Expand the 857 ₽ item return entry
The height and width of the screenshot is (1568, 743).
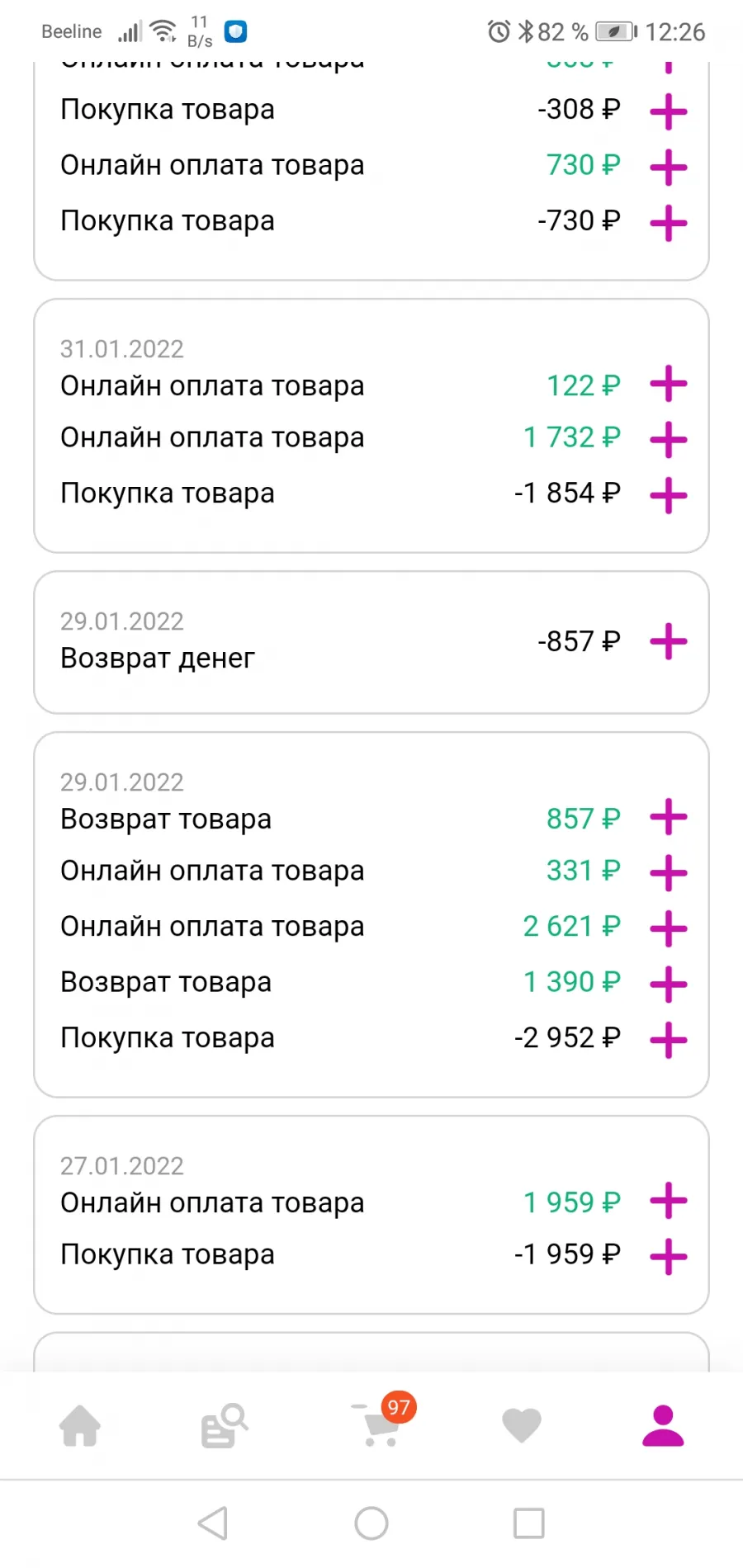click(x=669, y=817)
